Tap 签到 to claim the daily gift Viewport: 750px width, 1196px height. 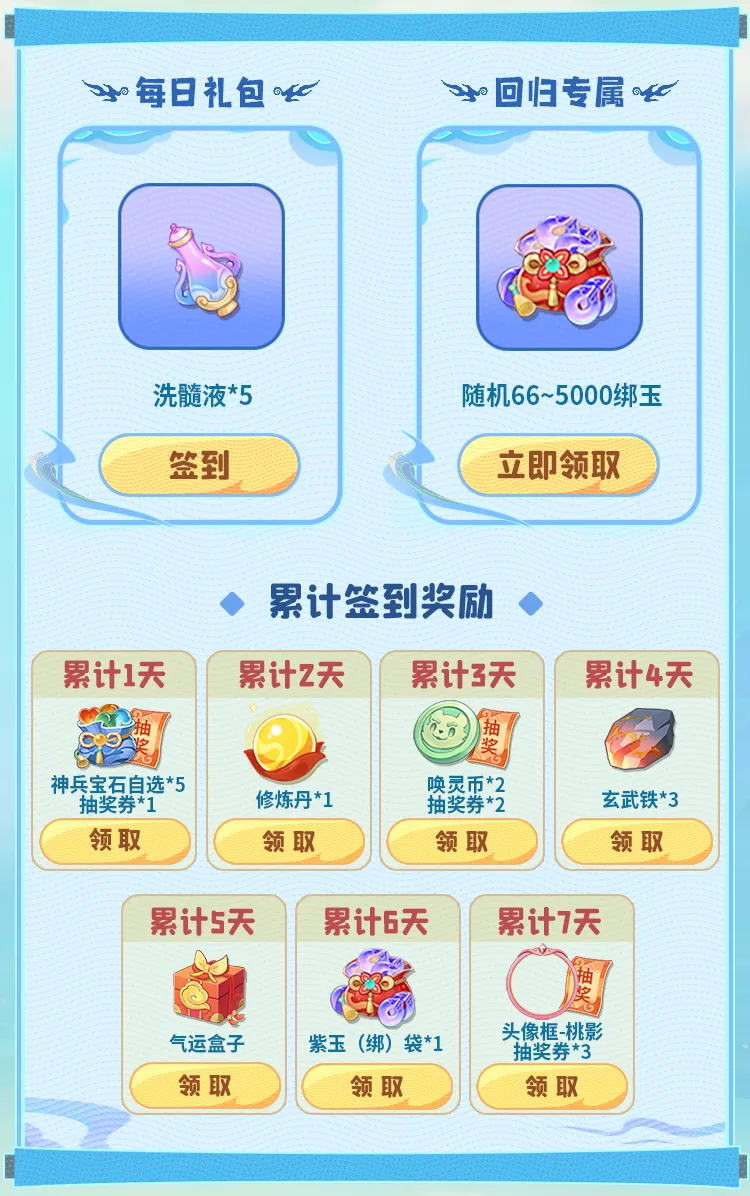[x=199, y=465]
